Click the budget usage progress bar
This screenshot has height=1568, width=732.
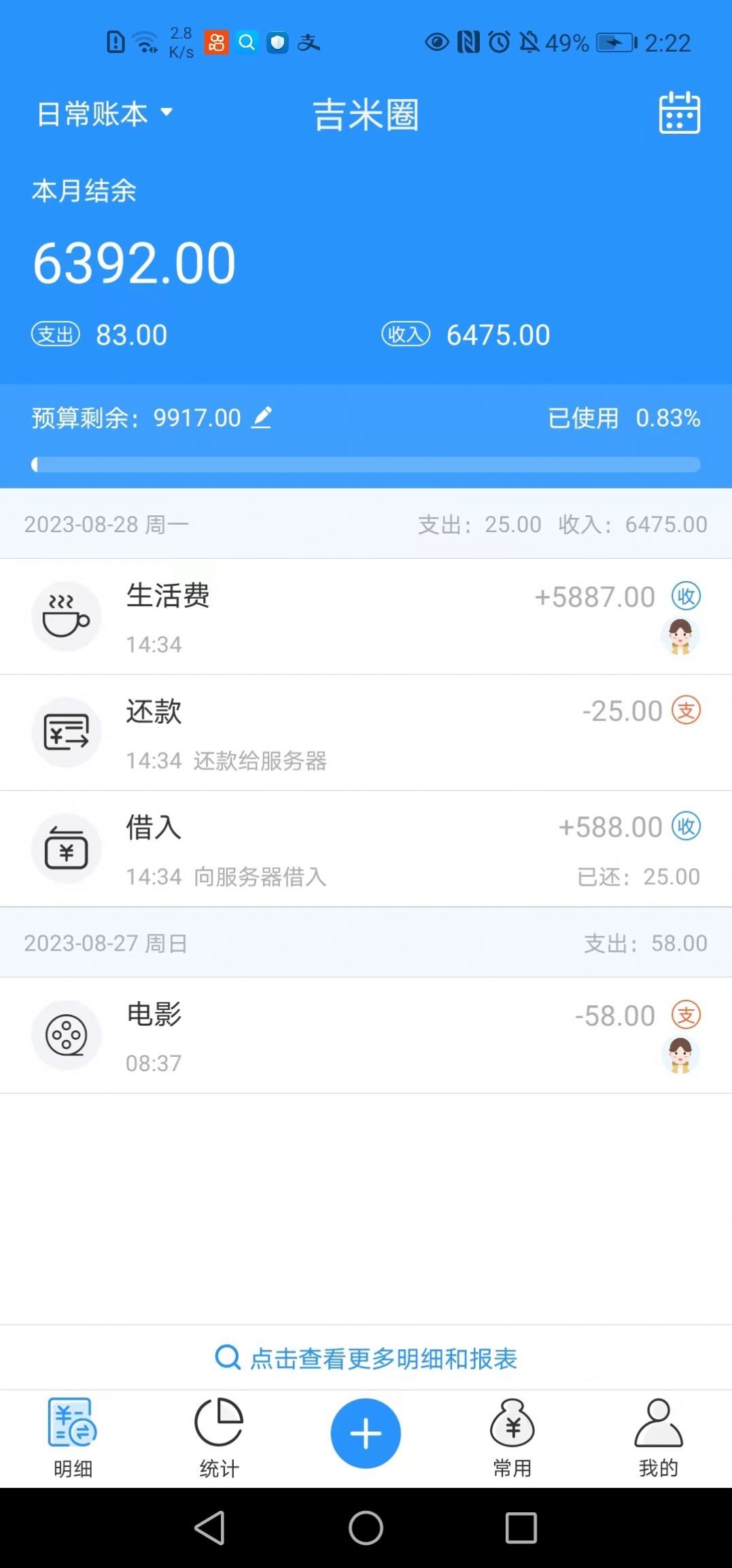tap(366, 464)
